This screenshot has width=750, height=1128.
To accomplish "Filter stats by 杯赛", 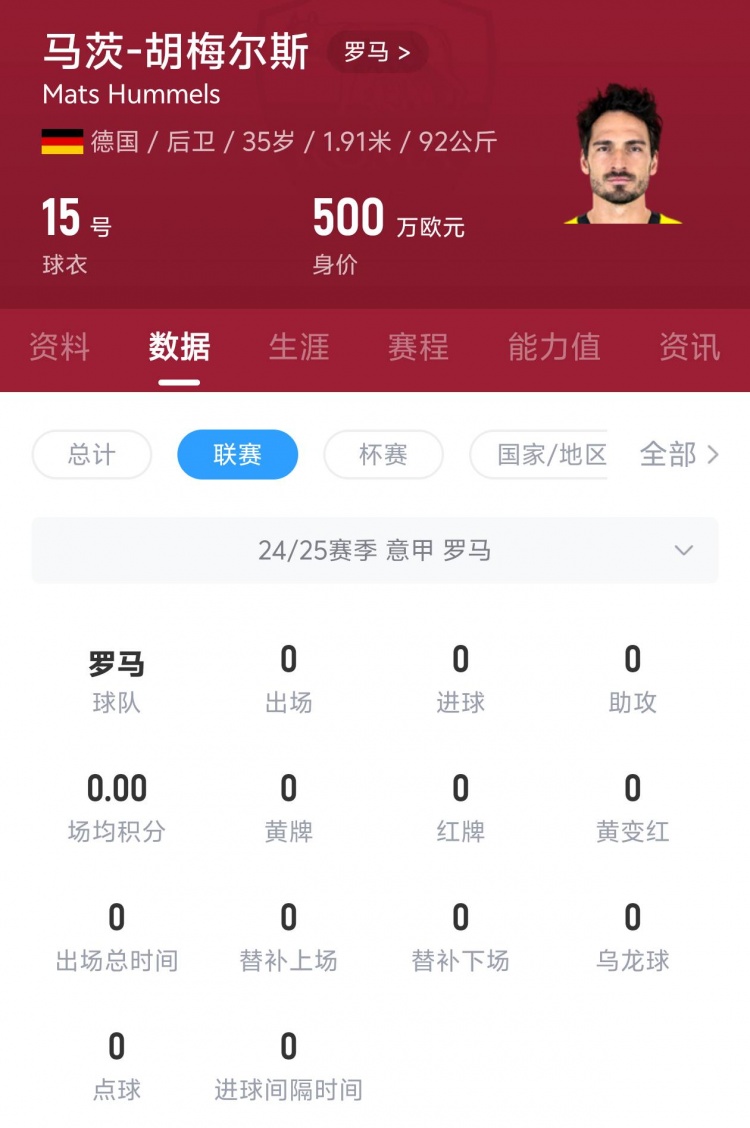I will coord(383,455).
